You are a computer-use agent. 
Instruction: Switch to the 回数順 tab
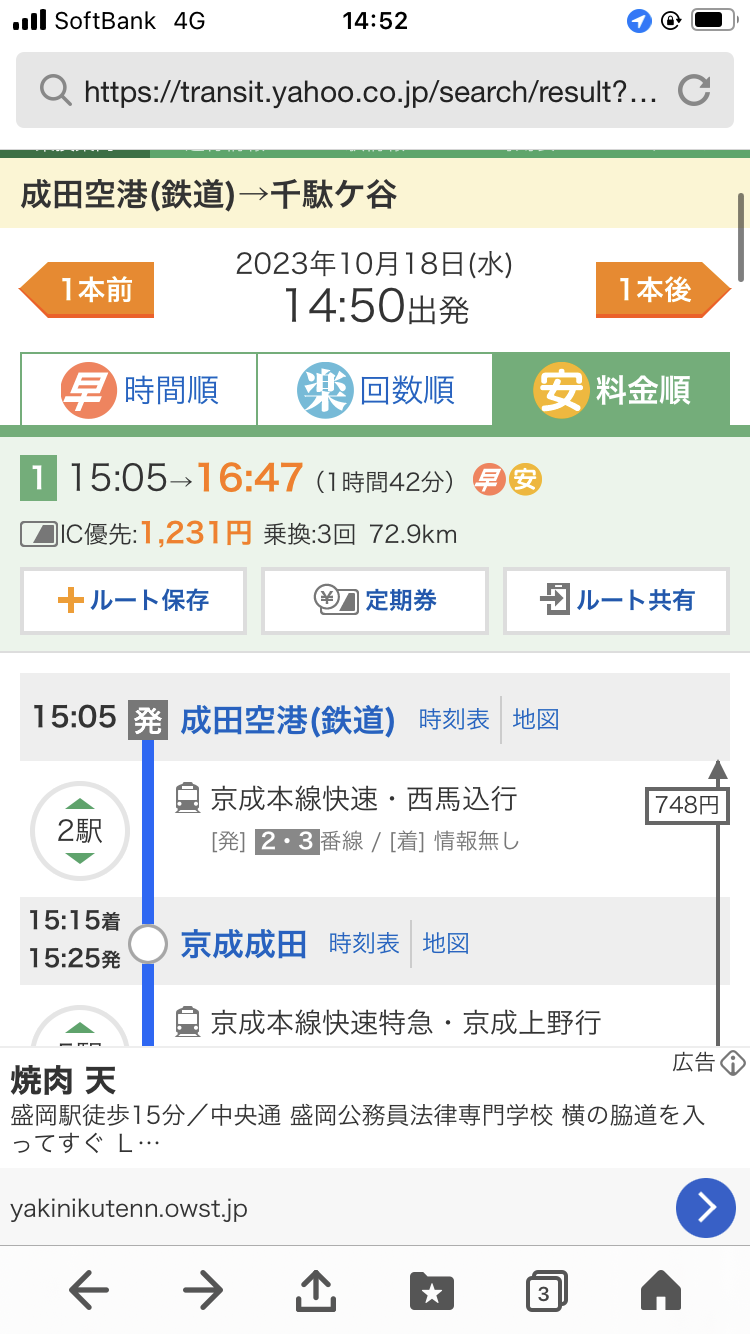(x=375, y=389)
